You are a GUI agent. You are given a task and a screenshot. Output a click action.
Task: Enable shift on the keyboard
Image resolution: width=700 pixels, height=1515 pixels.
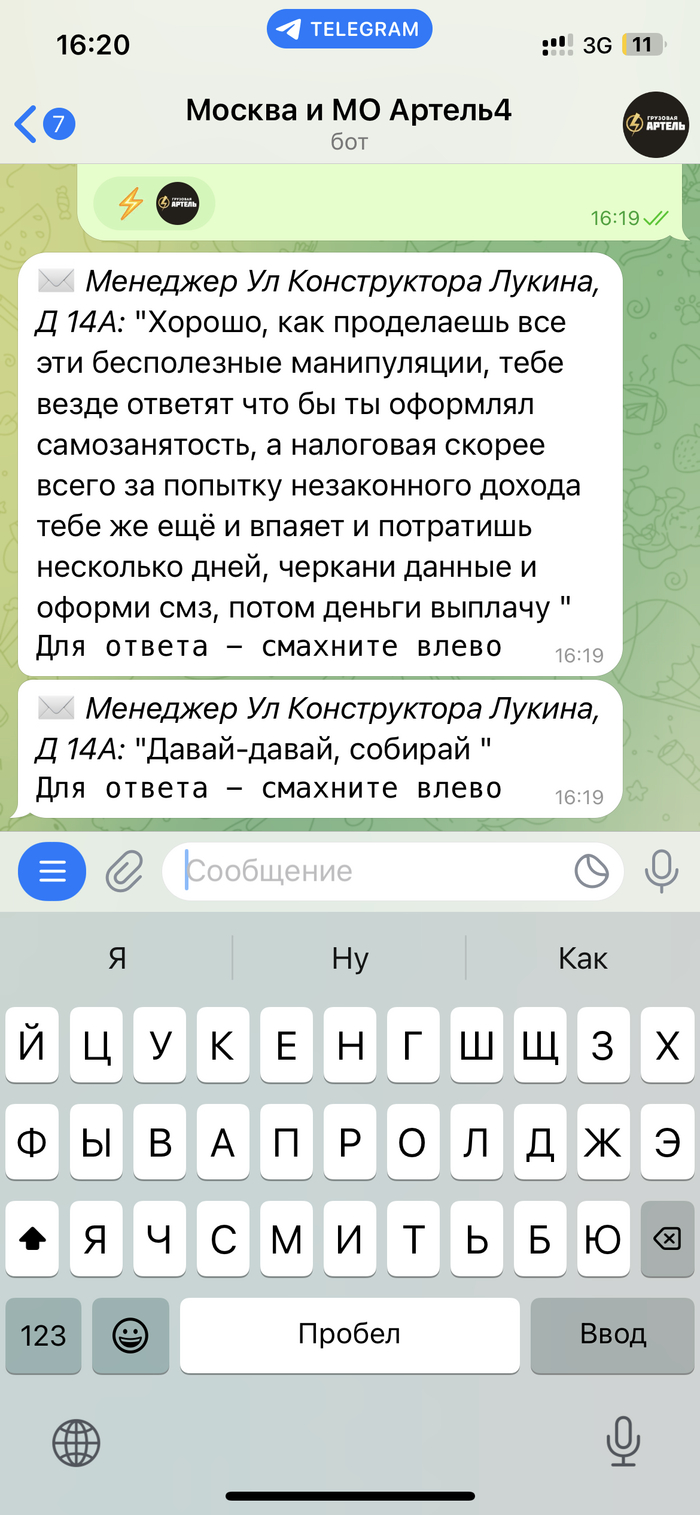(33, 1240)
